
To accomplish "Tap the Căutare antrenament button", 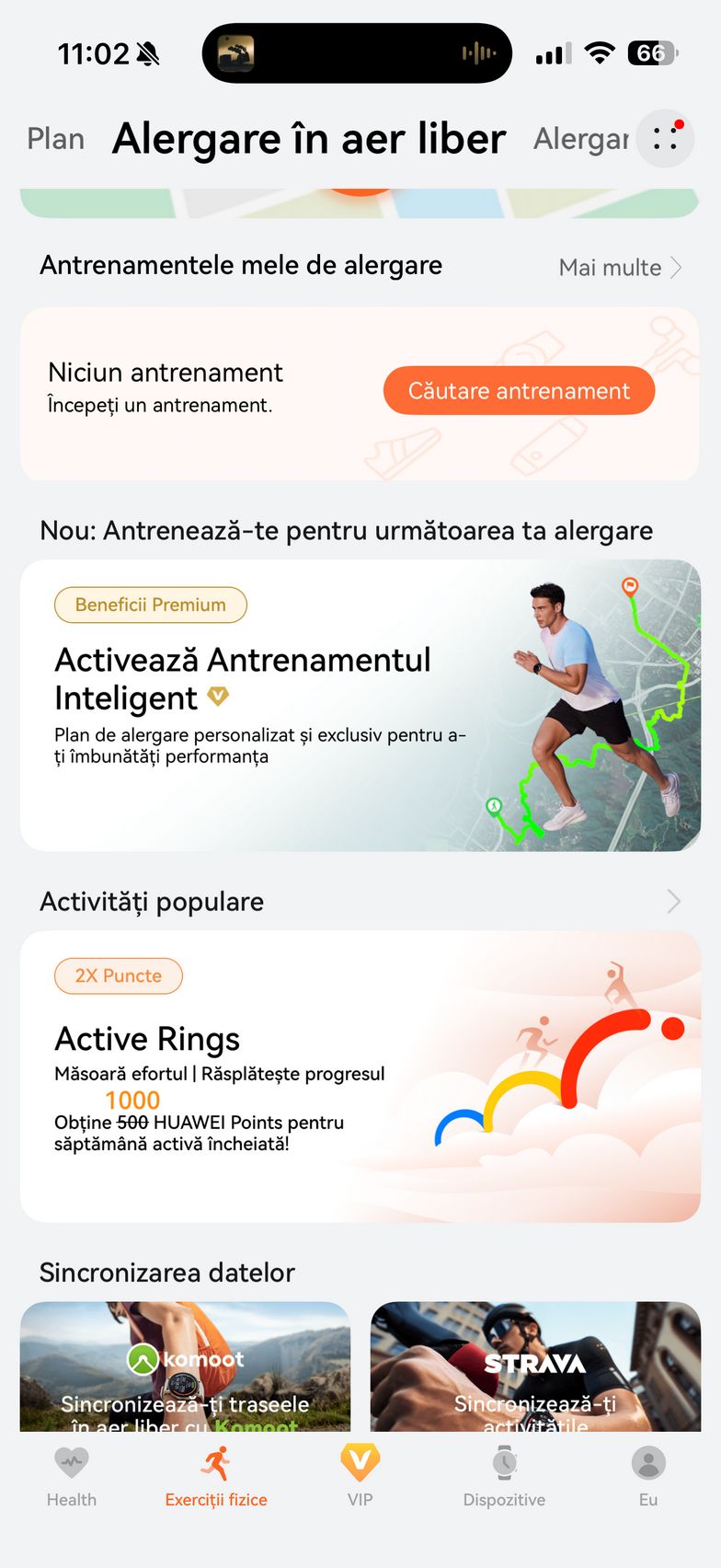I will [x=519, y=391].
